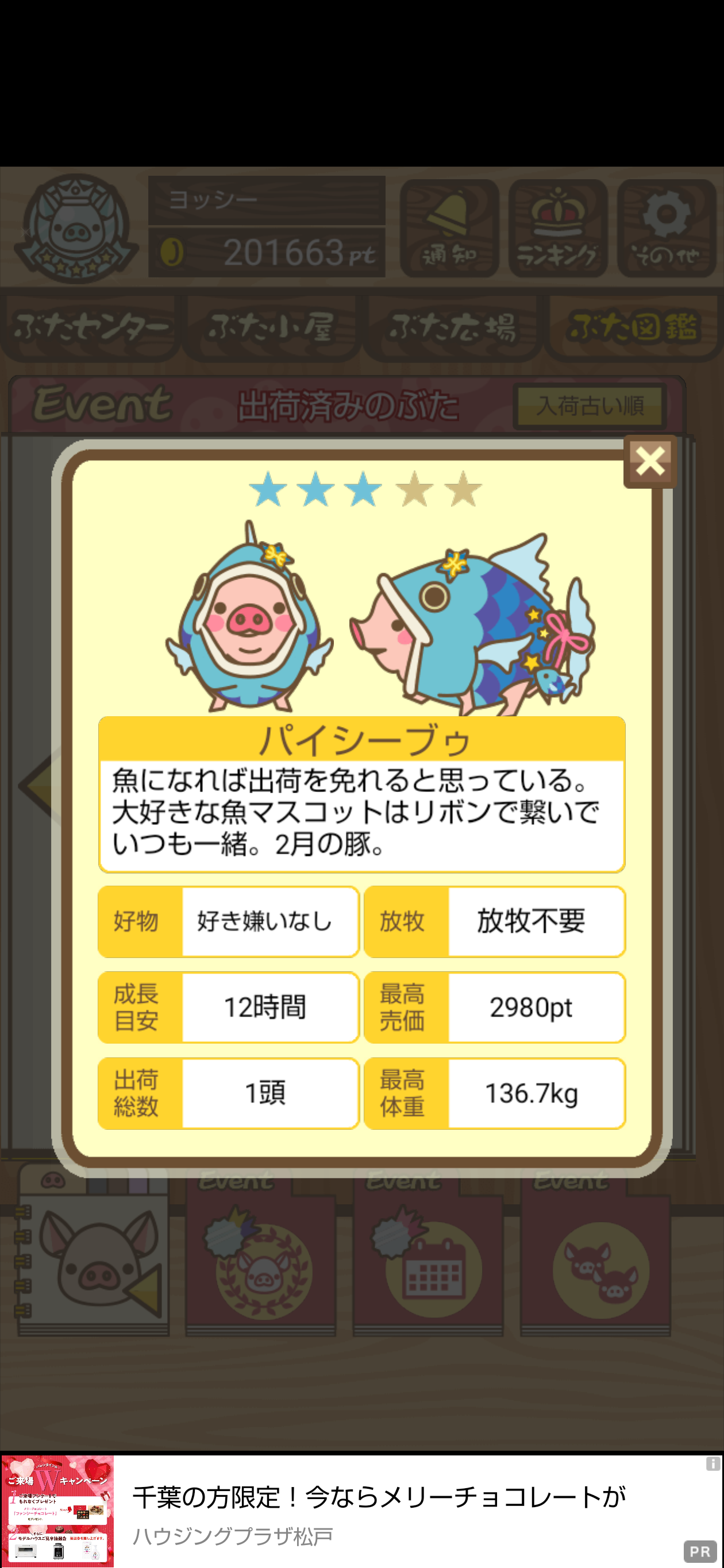Screen dimensions: 724x1568
Task: Open the その他 settings gear
Action: tap(666, 228)
